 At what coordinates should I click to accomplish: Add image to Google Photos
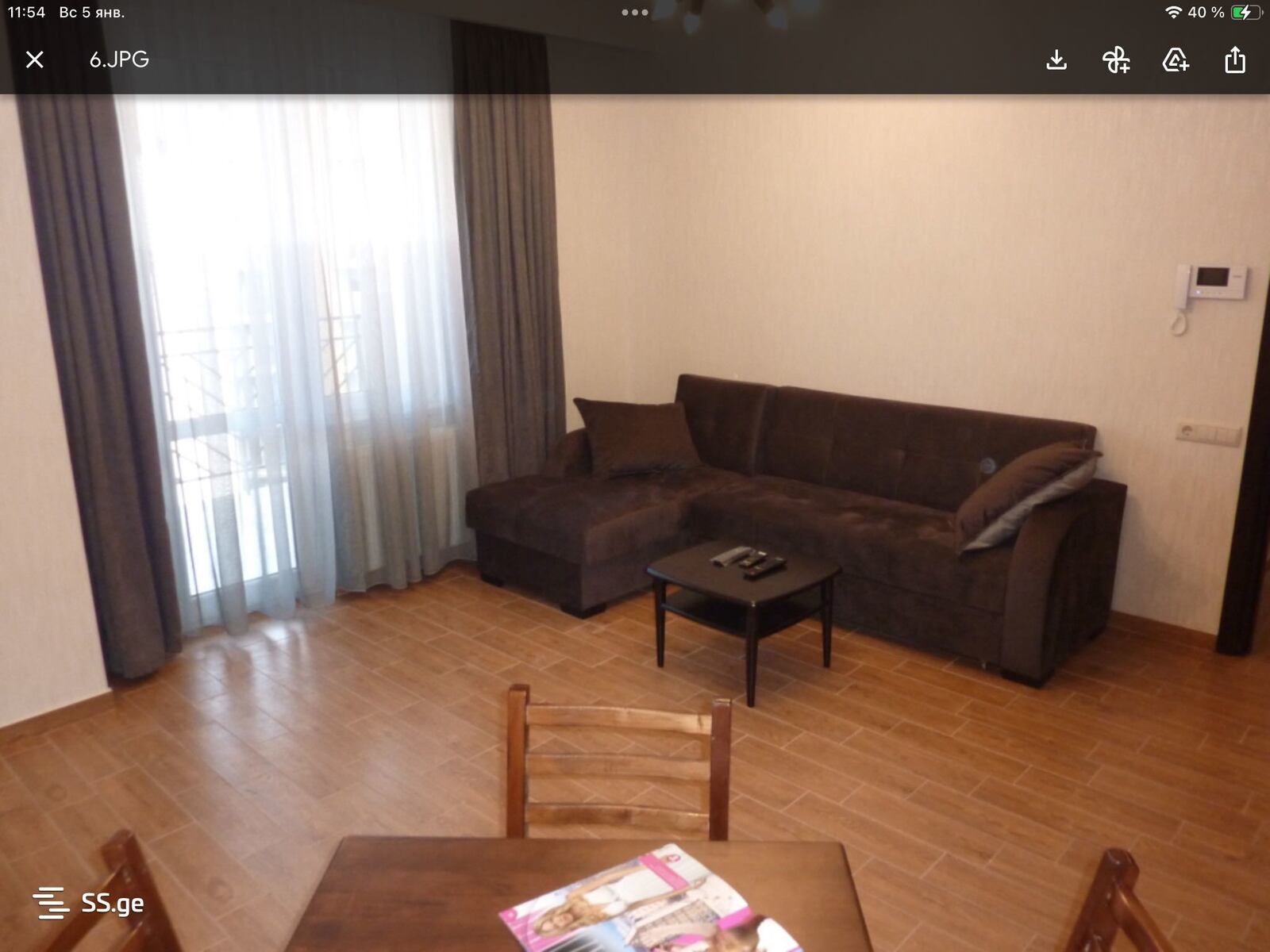[1116, 59]
